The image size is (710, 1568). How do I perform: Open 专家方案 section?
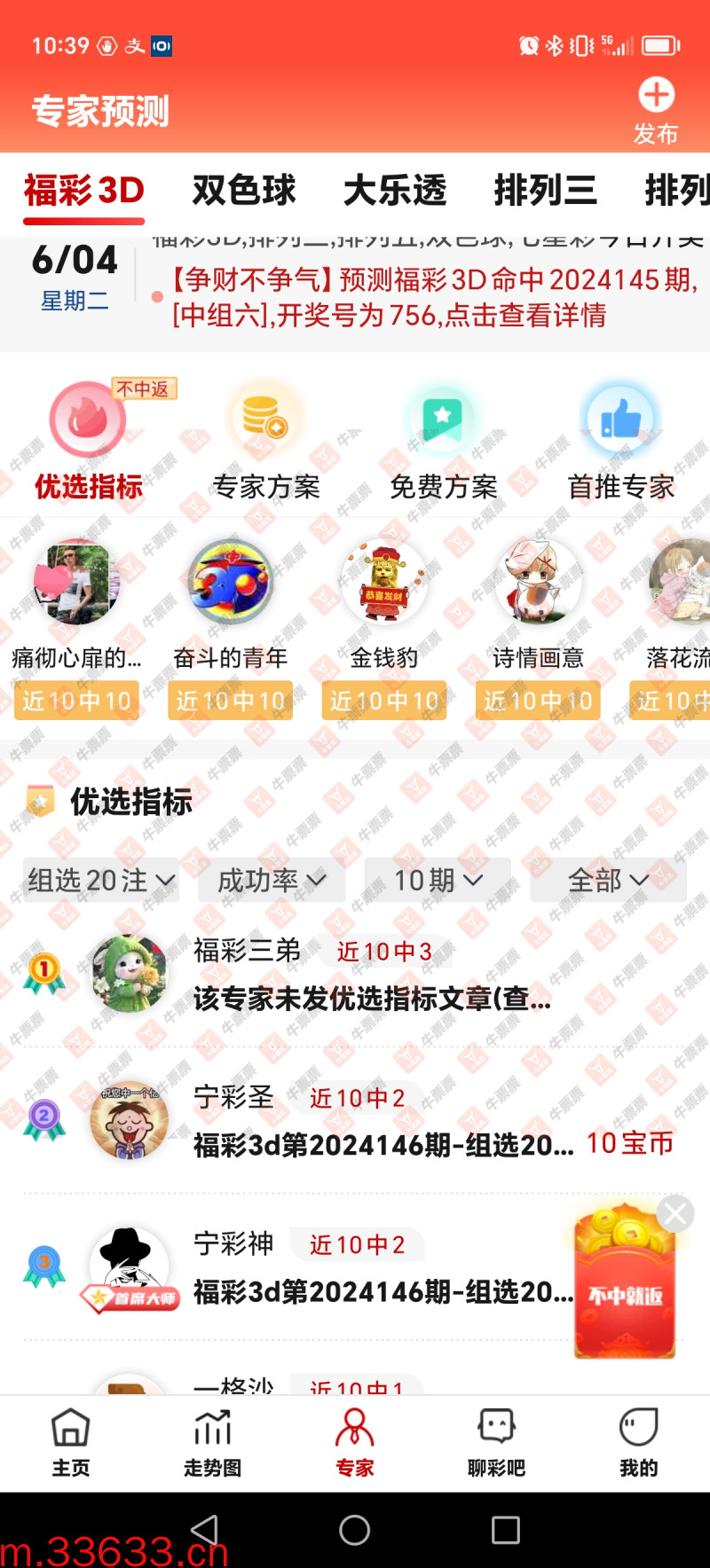pos(266,442)
